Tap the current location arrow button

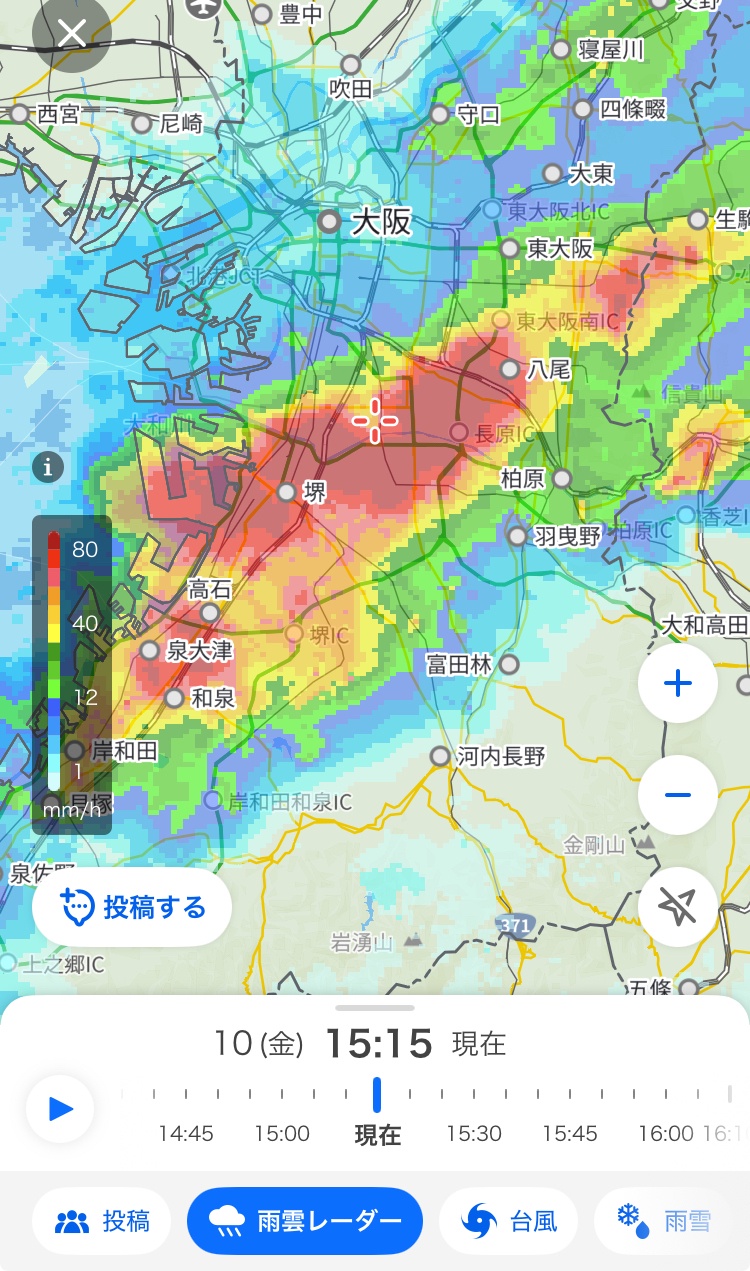click(x=678, y=907)
